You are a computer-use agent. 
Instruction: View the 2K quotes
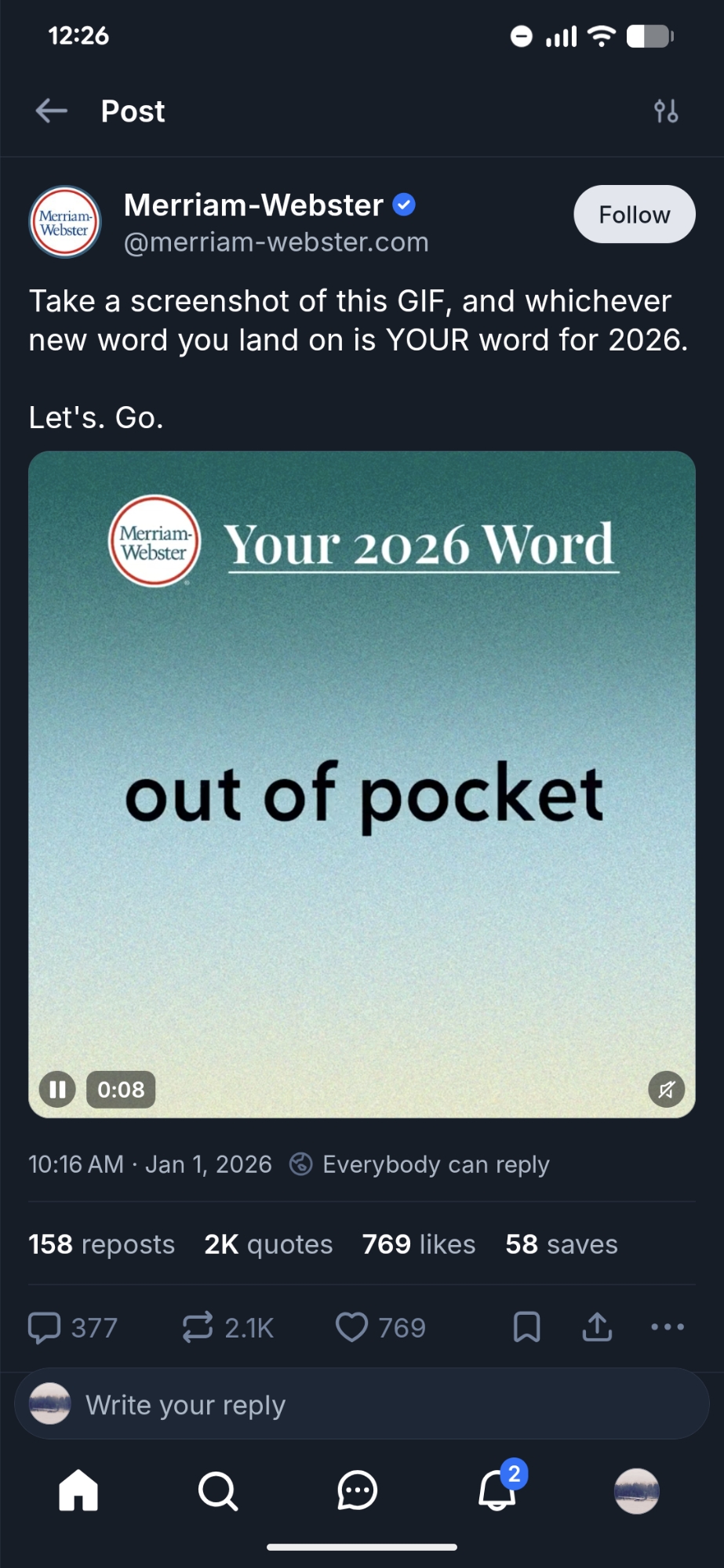268,1244
